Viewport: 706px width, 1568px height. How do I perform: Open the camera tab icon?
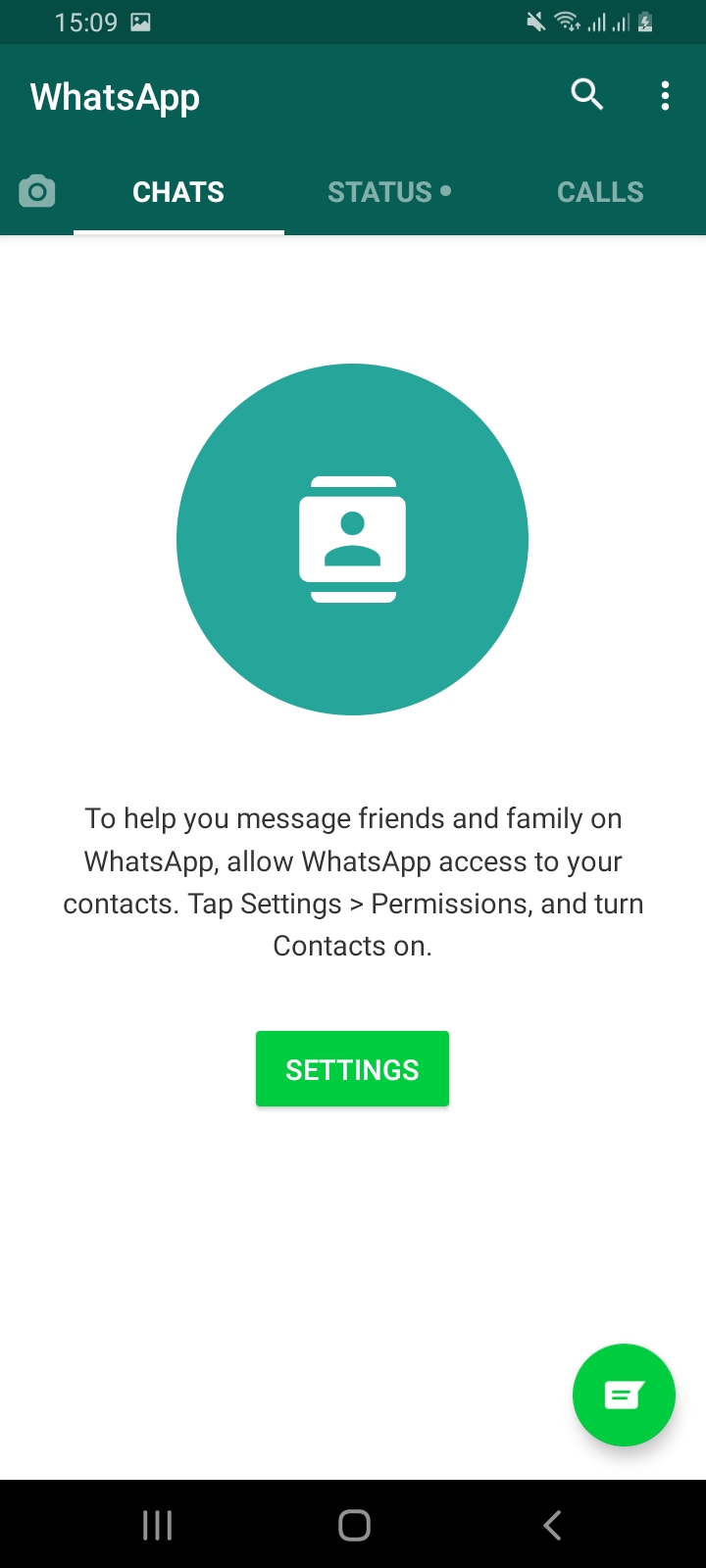37,191
